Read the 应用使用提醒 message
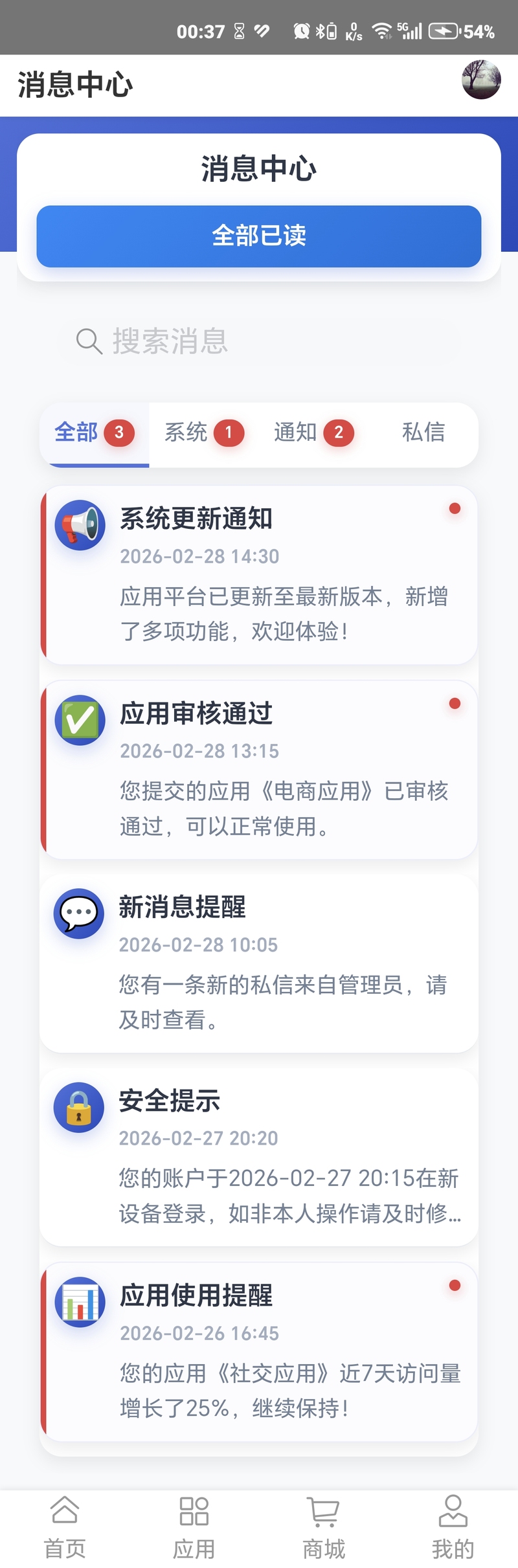The image size is (518, 1568). (259, 1352)
